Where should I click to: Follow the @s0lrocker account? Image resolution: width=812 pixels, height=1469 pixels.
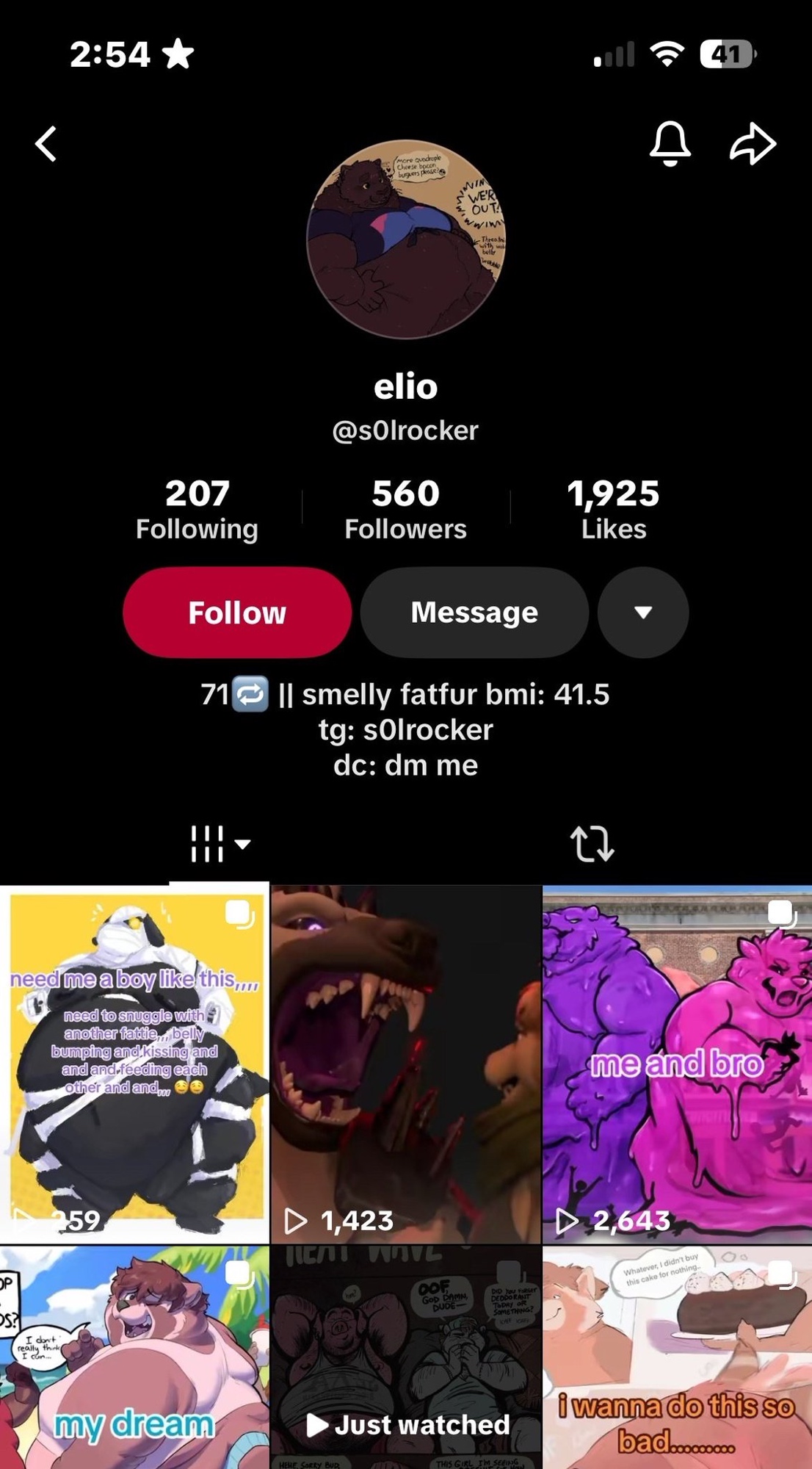(237, 612)
